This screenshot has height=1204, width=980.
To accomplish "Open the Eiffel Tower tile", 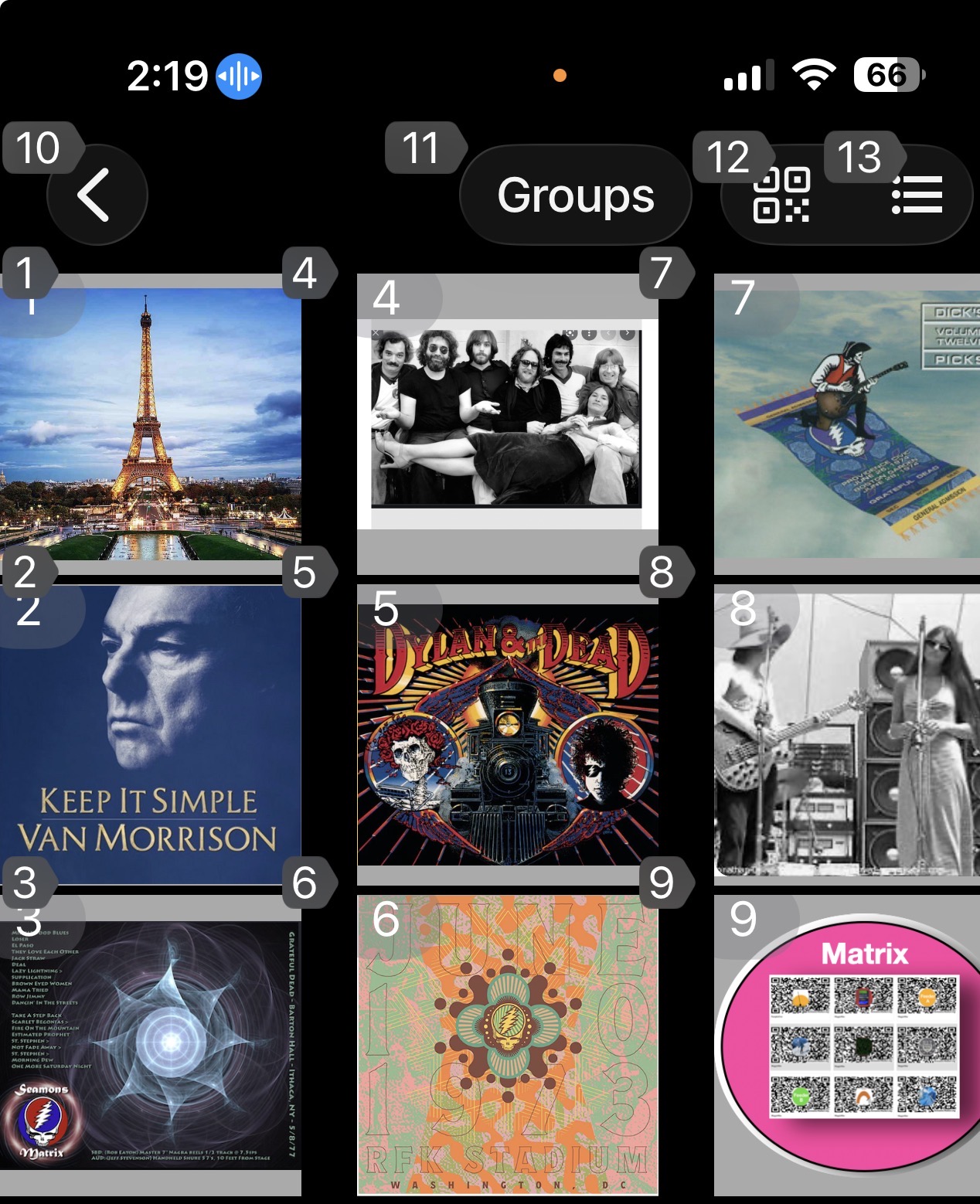I will point(151,423).
